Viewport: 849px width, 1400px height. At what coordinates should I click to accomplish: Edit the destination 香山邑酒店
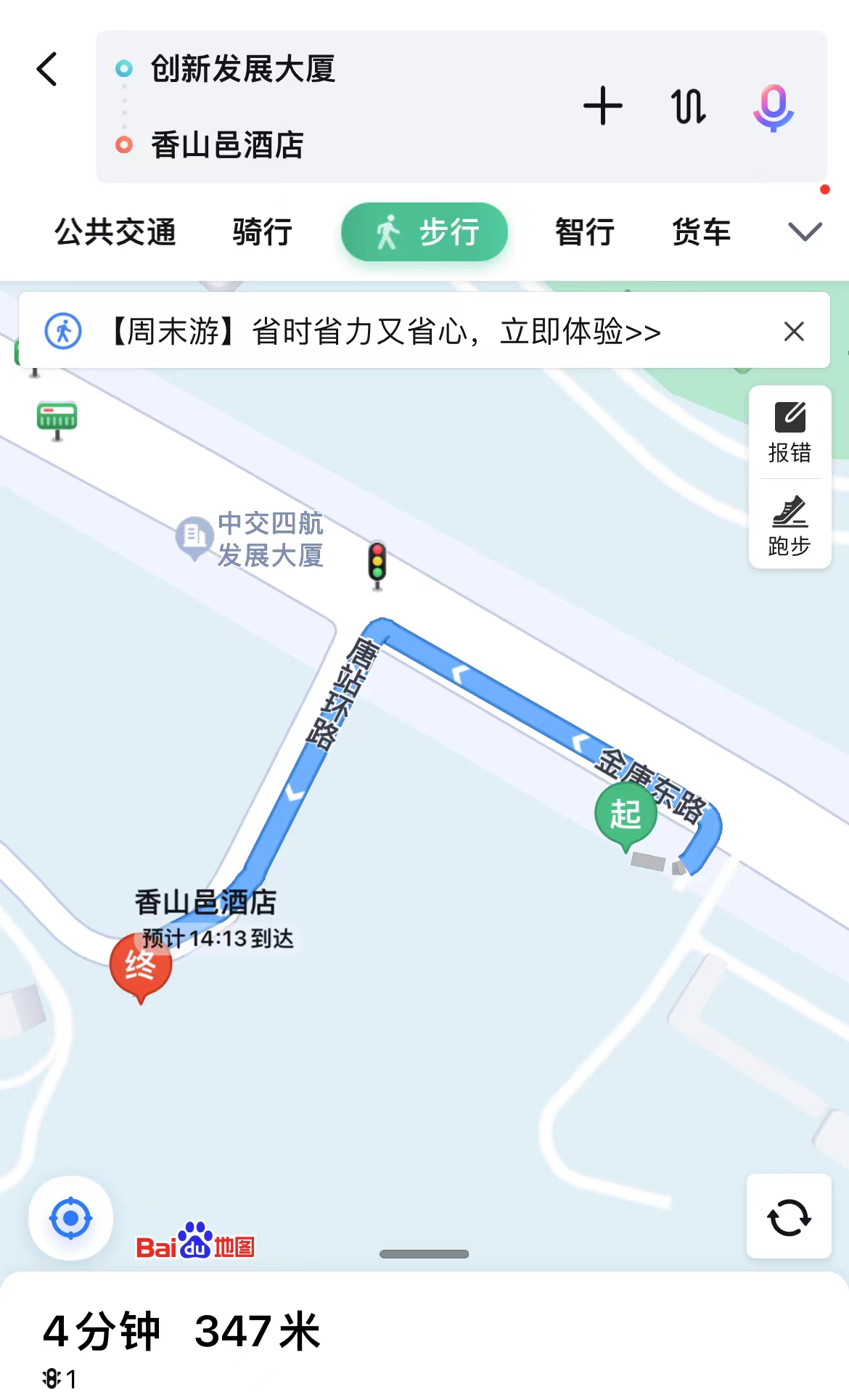(227, 145)
